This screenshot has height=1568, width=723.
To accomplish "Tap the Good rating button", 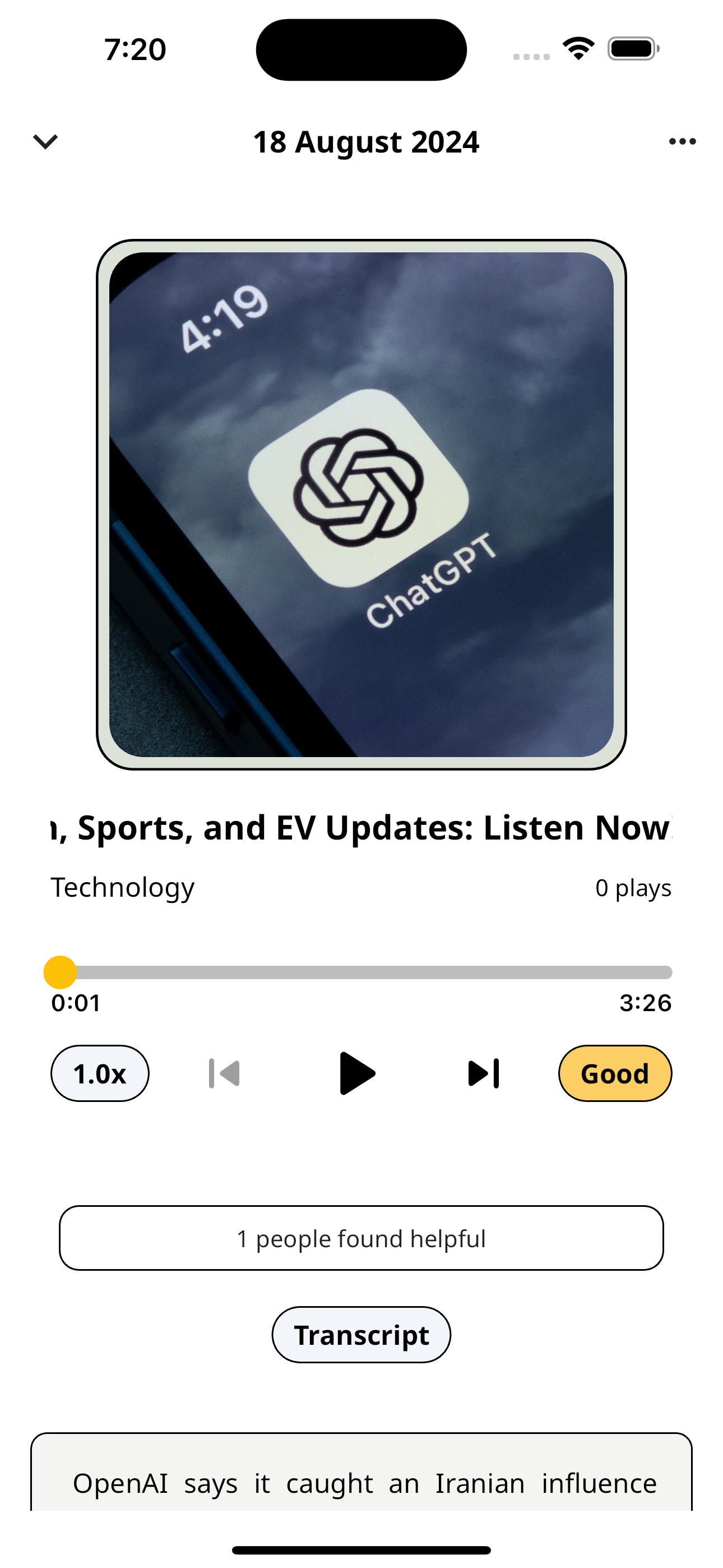I will [x=615, y=1074].
